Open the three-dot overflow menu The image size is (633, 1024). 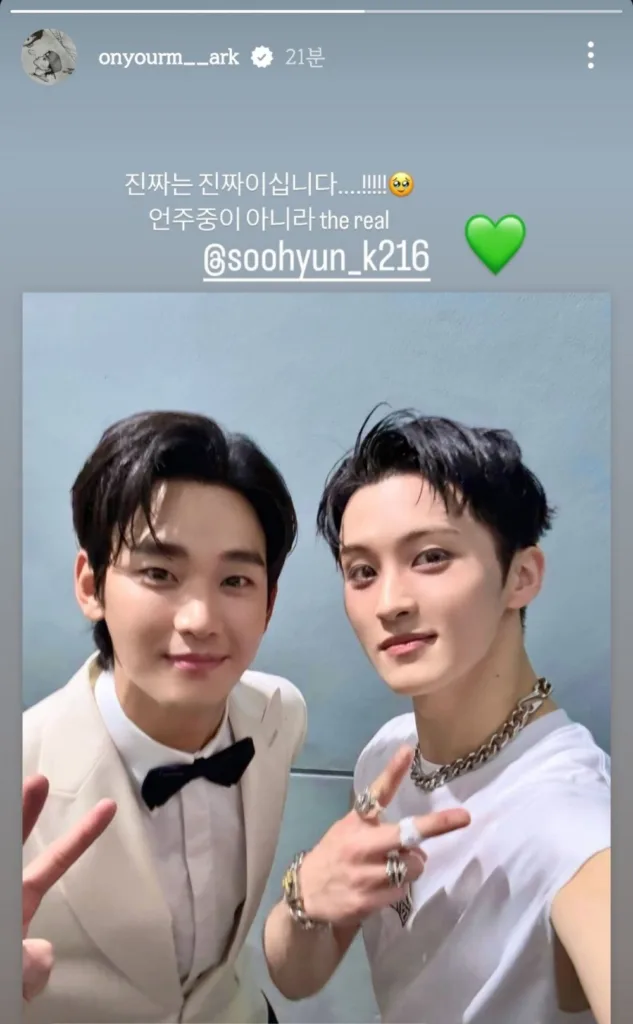click(x=591, y=56)
